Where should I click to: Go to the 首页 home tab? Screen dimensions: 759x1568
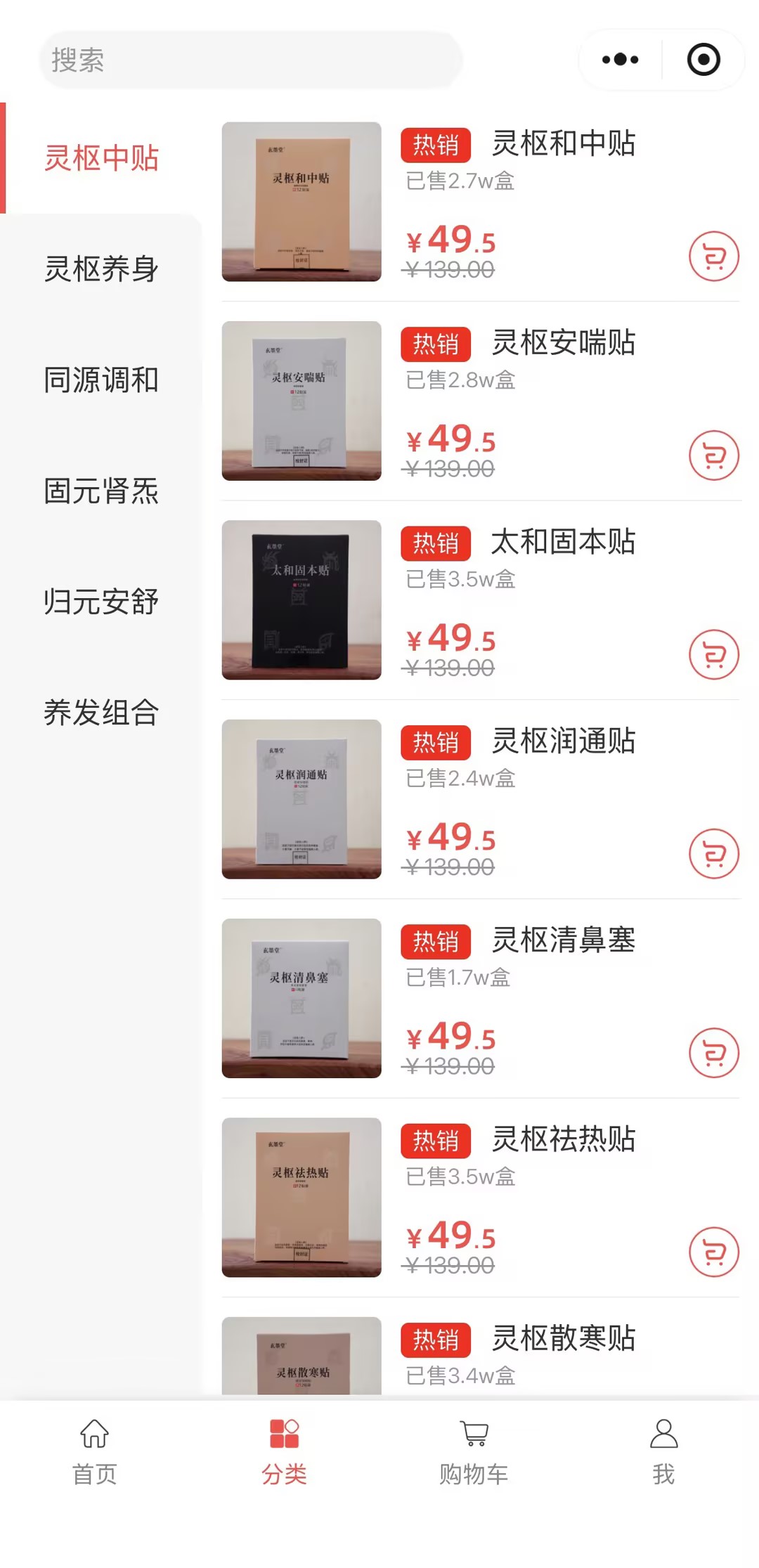pos(94,1451)
